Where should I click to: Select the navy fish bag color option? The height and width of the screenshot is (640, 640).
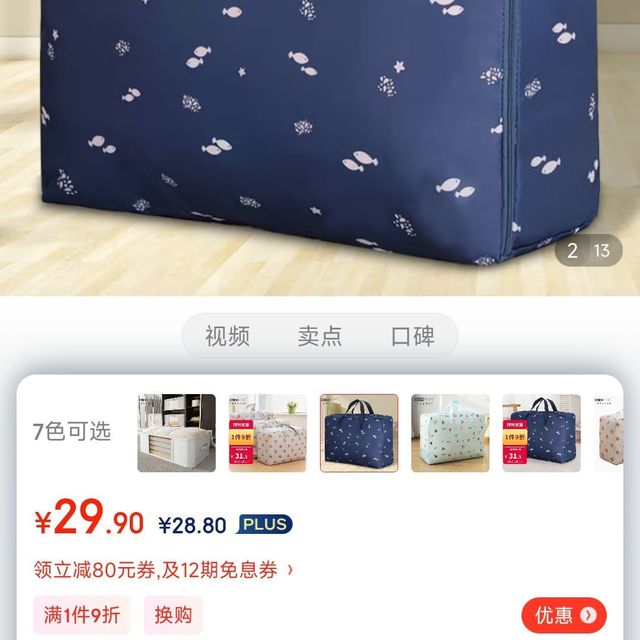click(359, 433)
